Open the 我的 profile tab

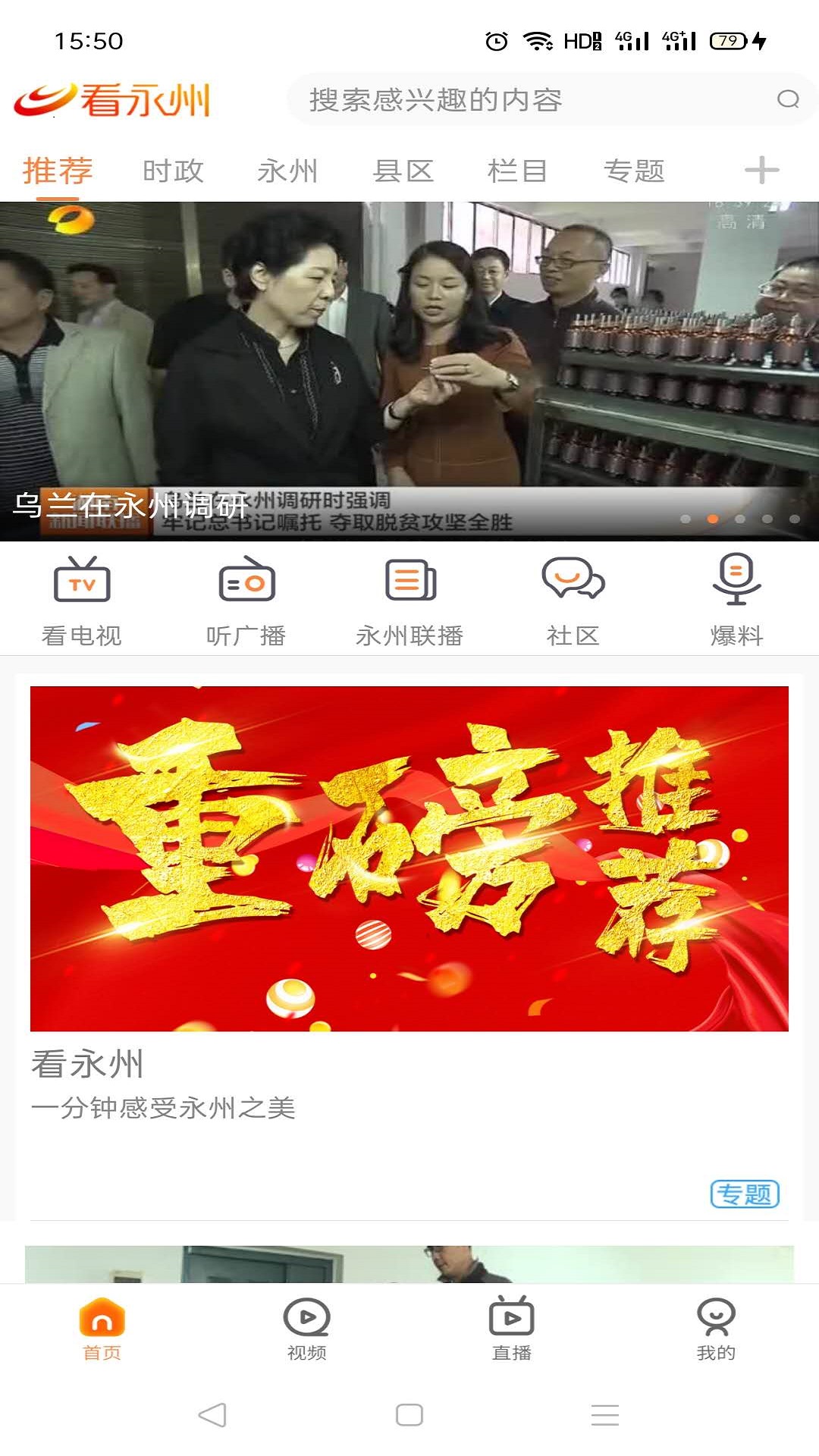point(717,1329)
